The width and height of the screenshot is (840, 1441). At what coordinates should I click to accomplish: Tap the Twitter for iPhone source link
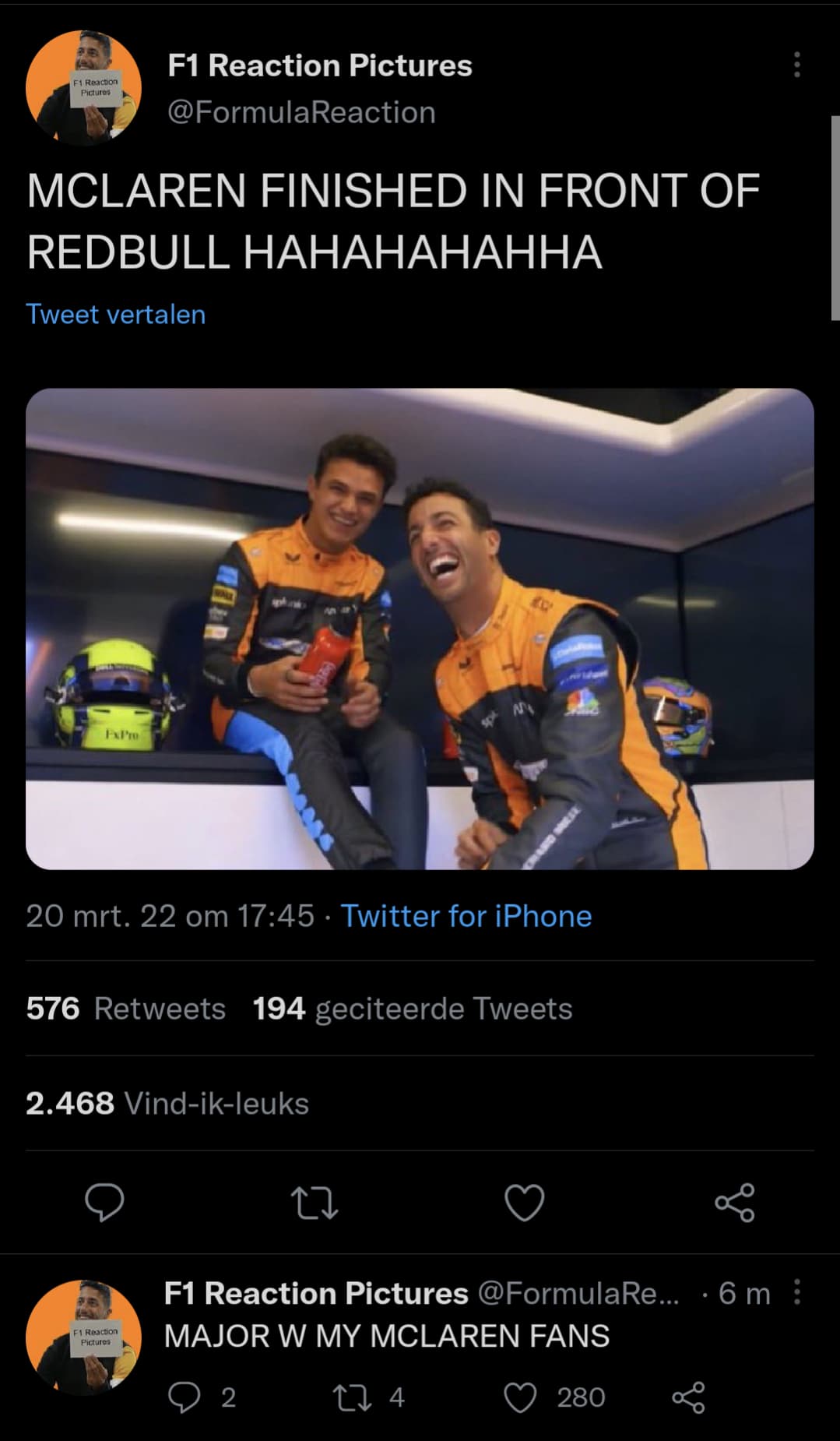[466, 916]
